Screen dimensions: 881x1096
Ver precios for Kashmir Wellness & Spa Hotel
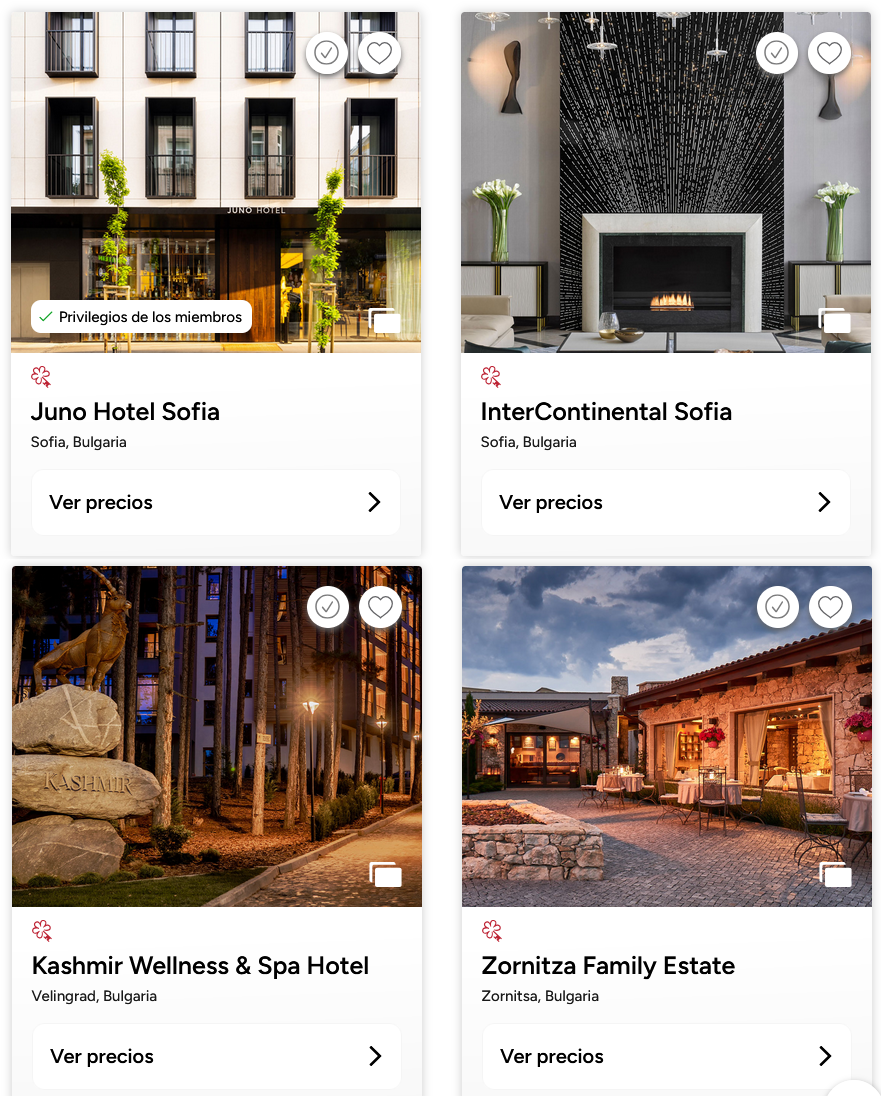217,1056
